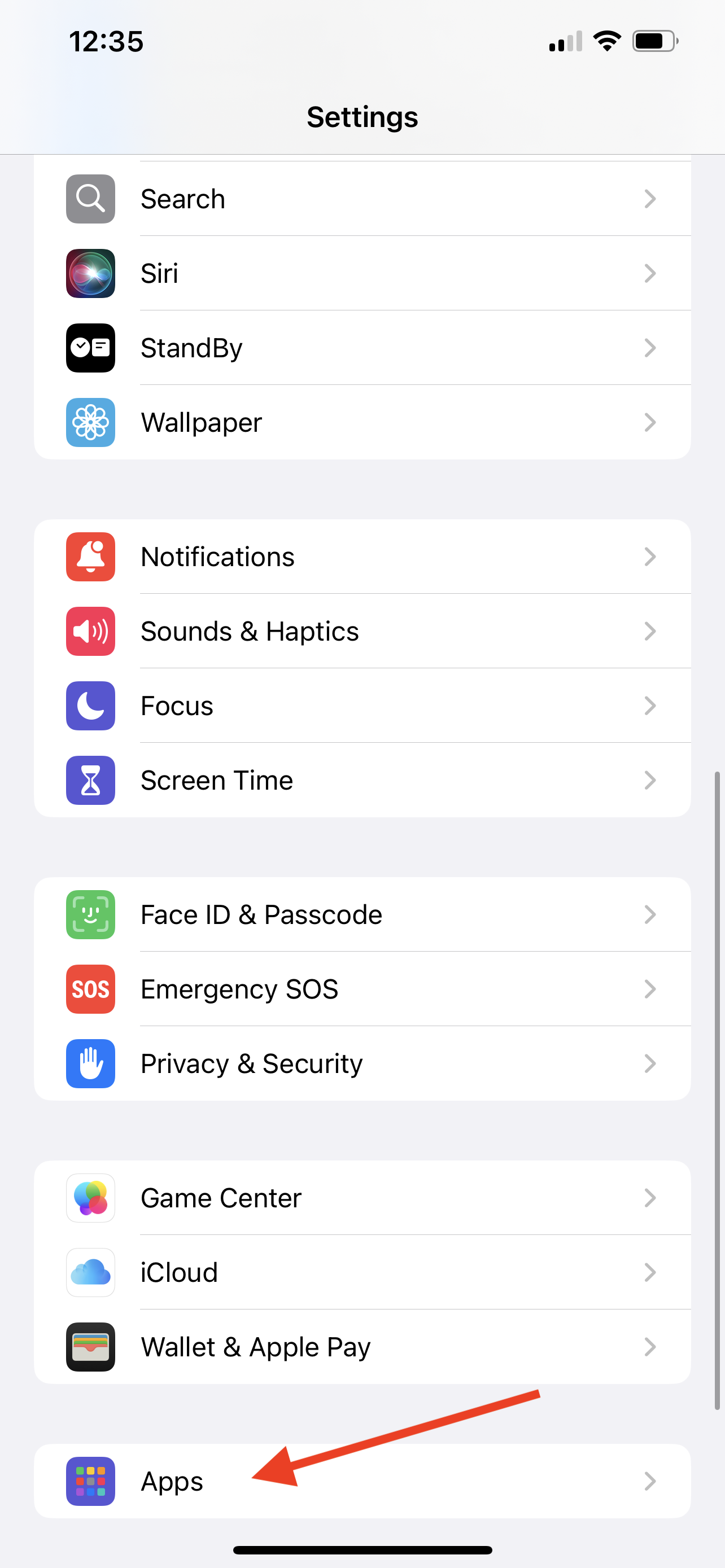This screenshot has width=725, height=1568.
Task: Click the Face ID icon
Action: coord(90,914)
